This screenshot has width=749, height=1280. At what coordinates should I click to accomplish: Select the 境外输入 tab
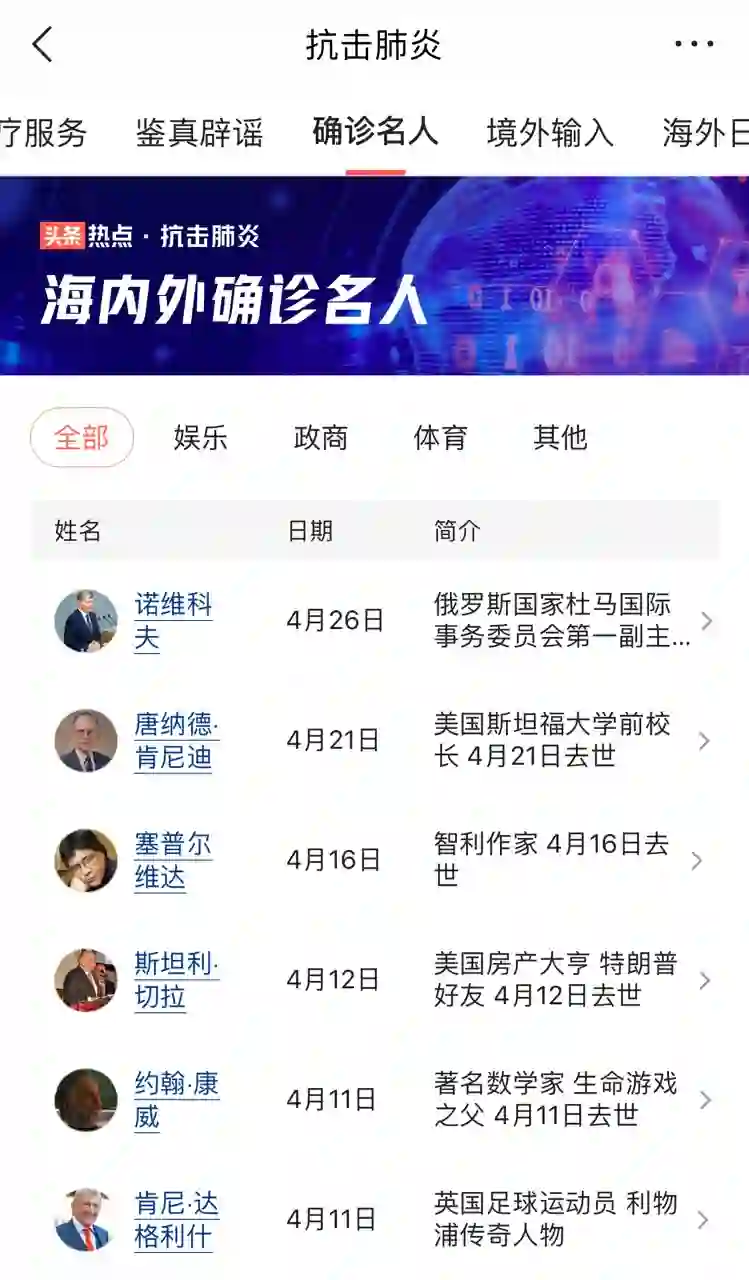coord(550,132)
